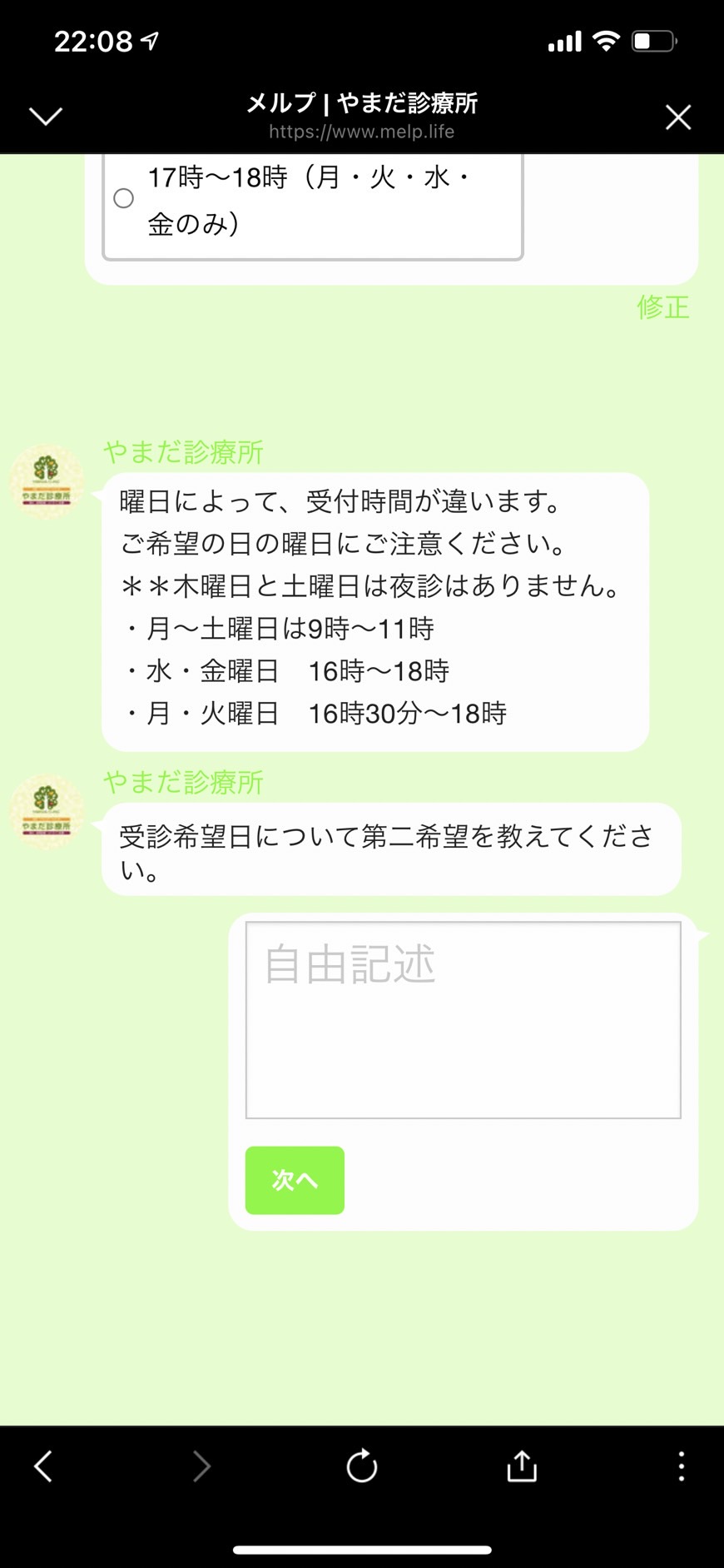The image size is (724, 1568).
Task: Share this page via share icon
Action: [x=522, y=1466]
